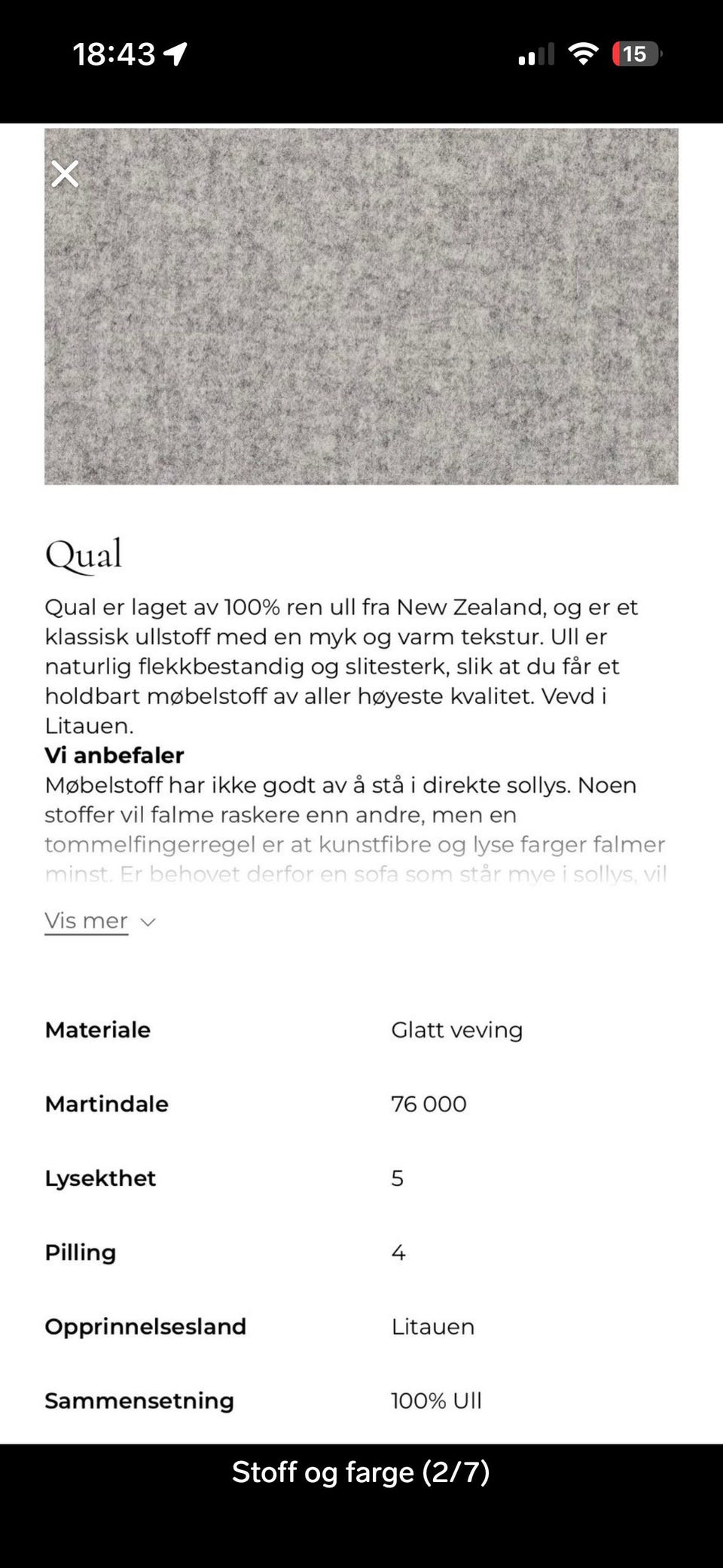Tap Opprinnelsesland value Litauen
Viewport: 723px width, 1568px height.
[433, 1327]
